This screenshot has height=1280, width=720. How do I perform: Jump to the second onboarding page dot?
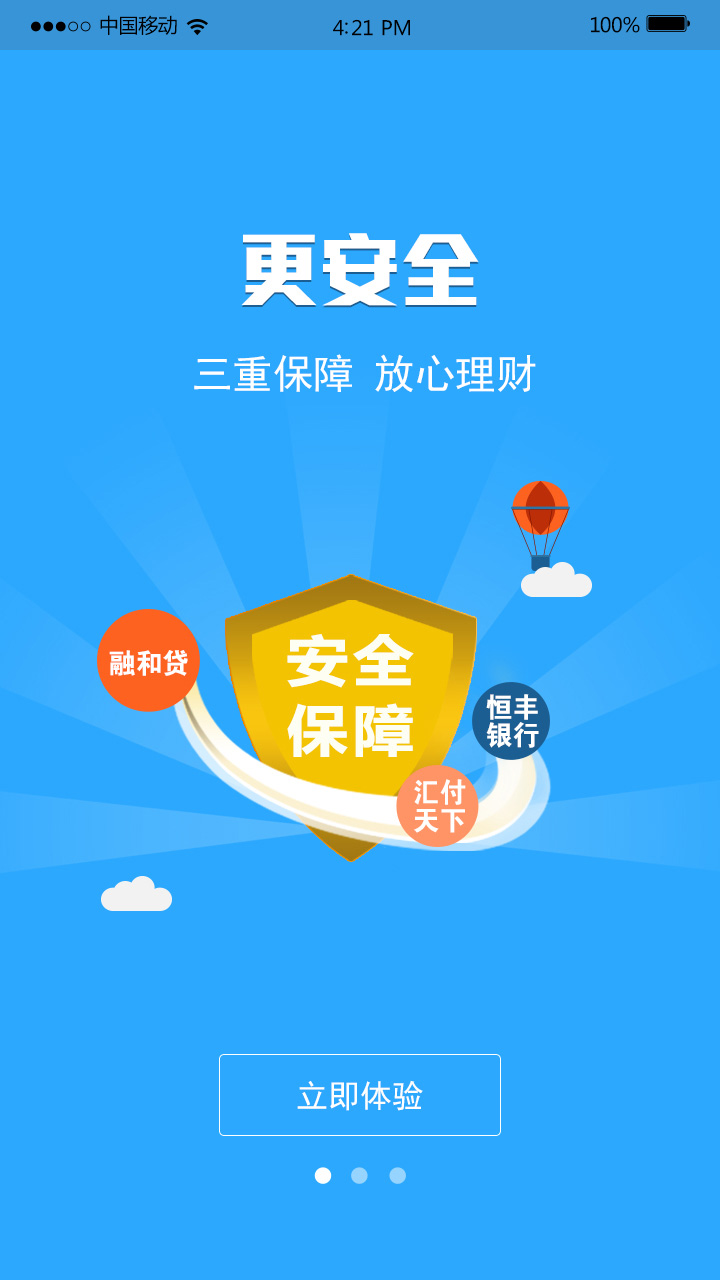coord(359,1176)
